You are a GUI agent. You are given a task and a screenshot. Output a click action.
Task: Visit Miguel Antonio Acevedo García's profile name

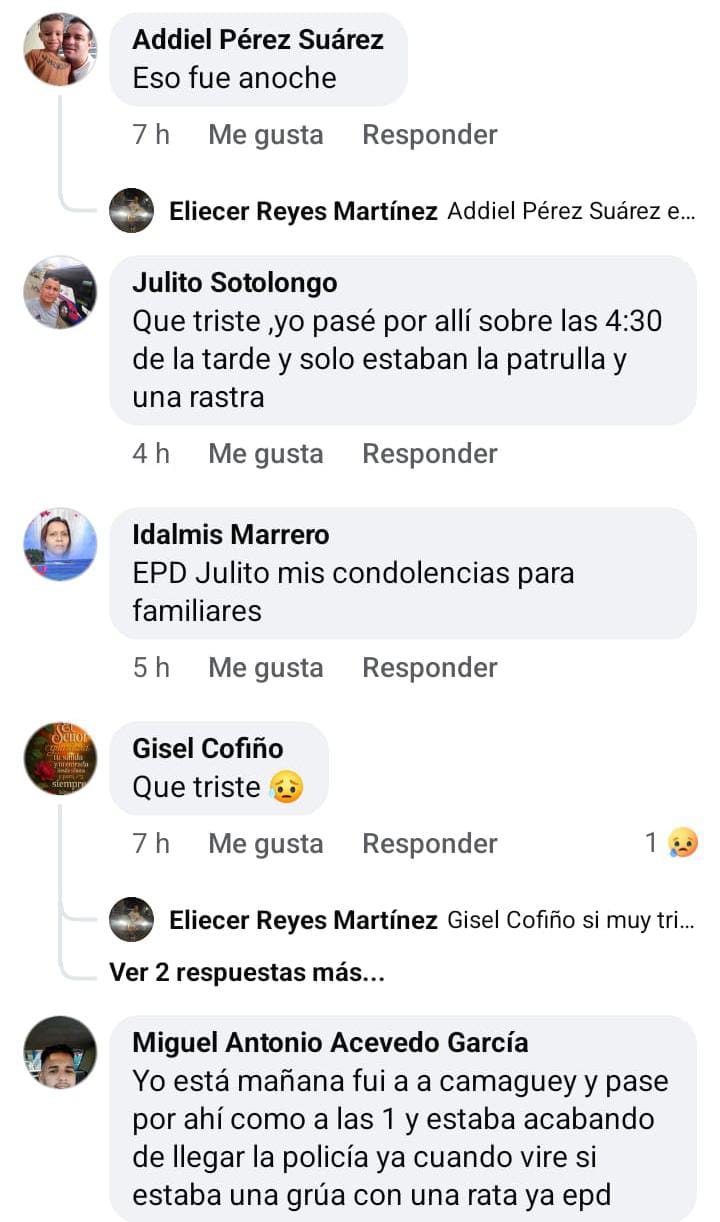pyautogui.click(x=330, y=1043)
